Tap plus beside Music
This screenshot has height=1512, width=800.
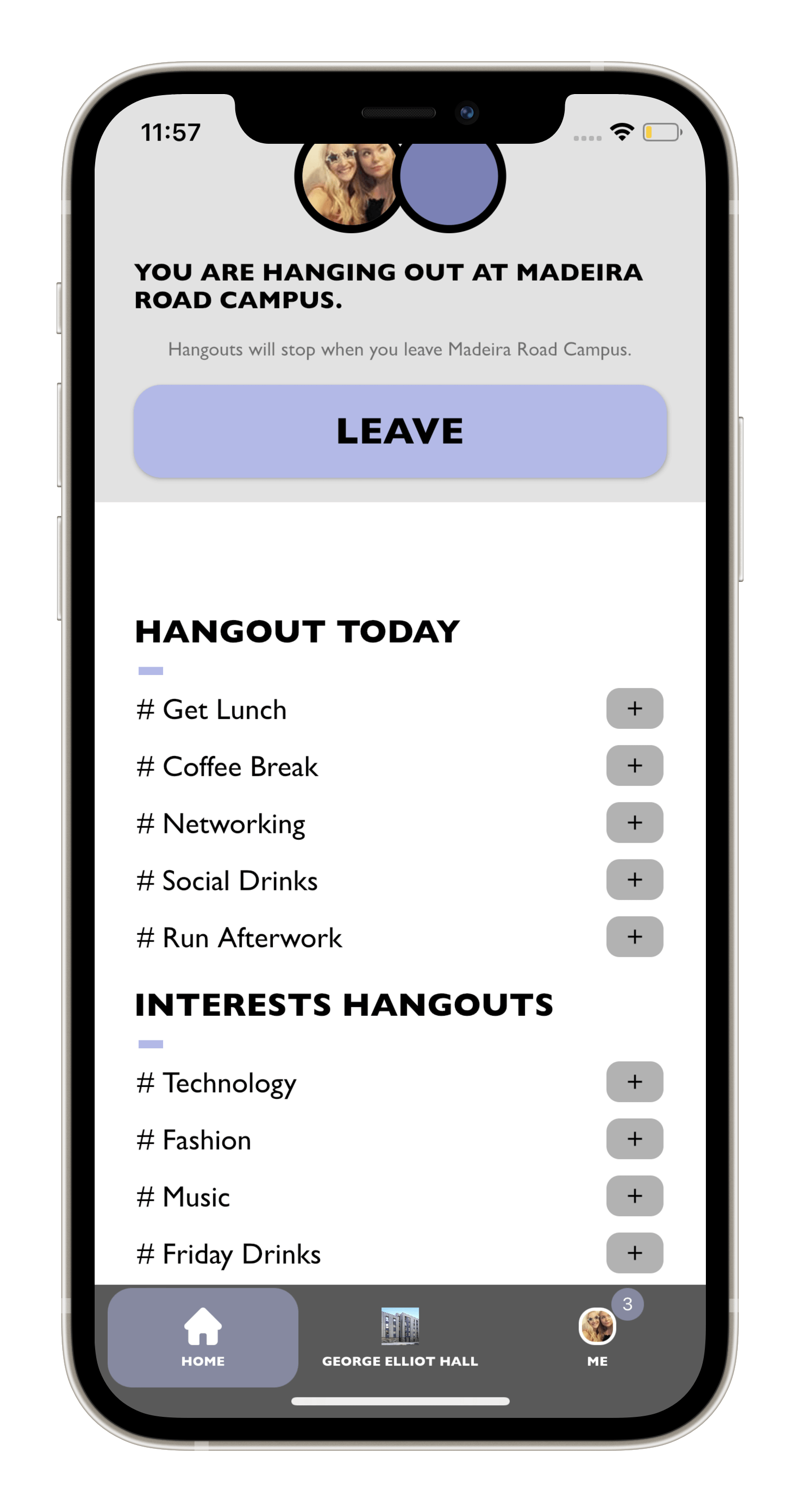click(634, 1195)
